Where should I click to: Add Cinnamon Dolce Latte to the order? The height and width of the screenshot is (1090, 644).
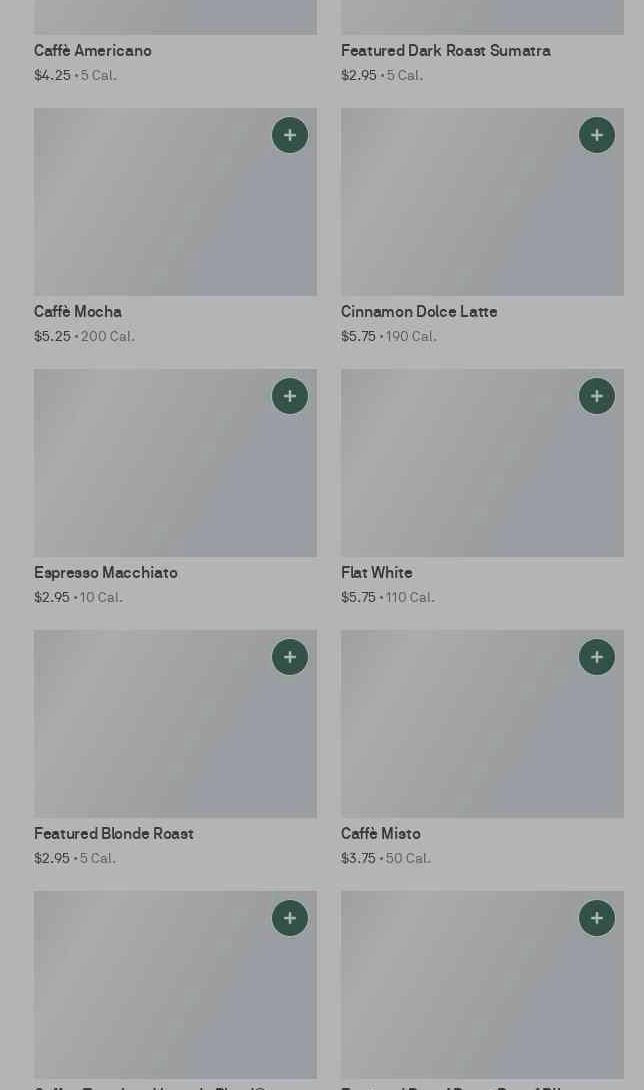[x=597, y=135]
